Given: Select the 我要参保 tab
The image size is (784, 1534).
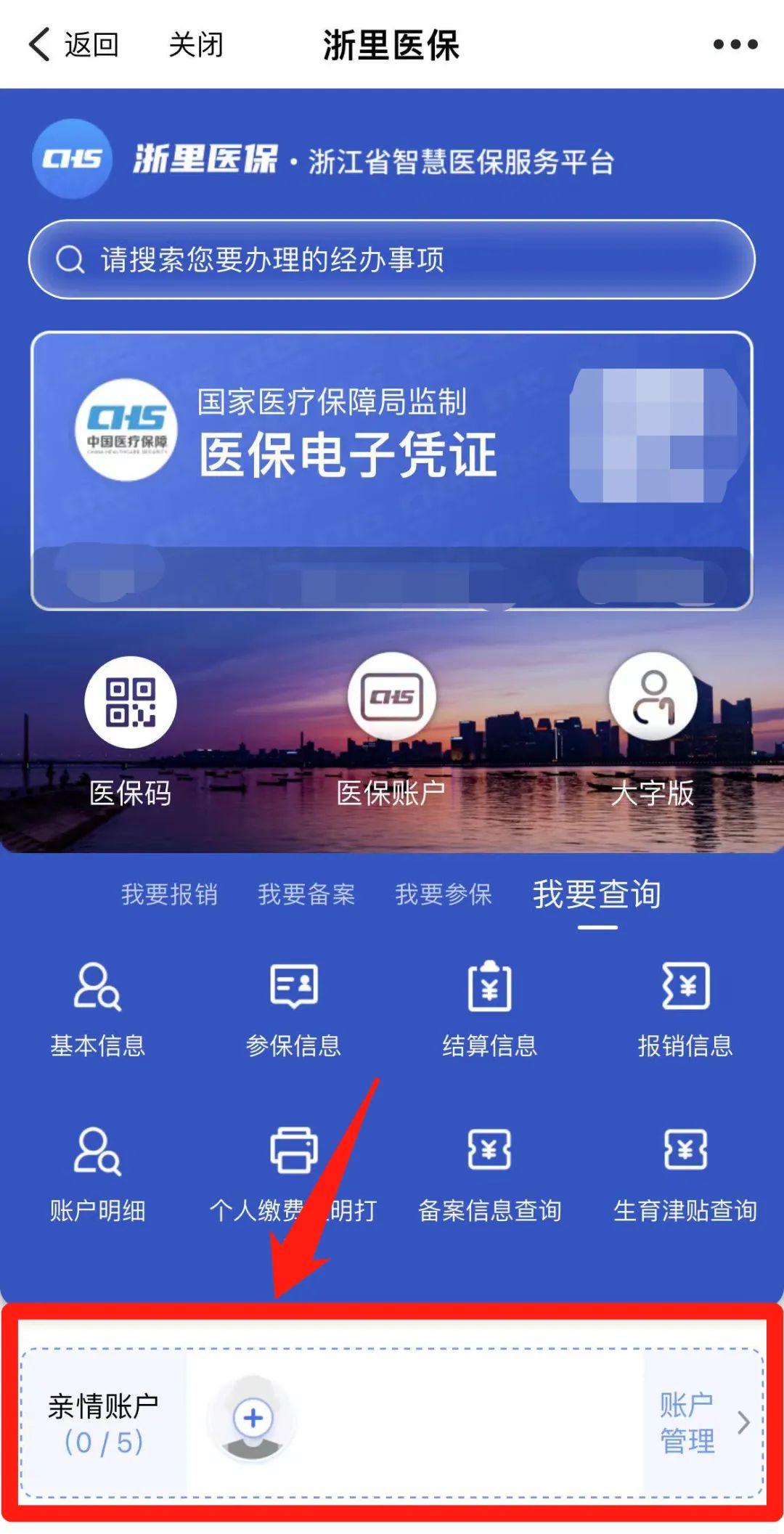Looking at the screenshot, I should [x=443, y=894].
